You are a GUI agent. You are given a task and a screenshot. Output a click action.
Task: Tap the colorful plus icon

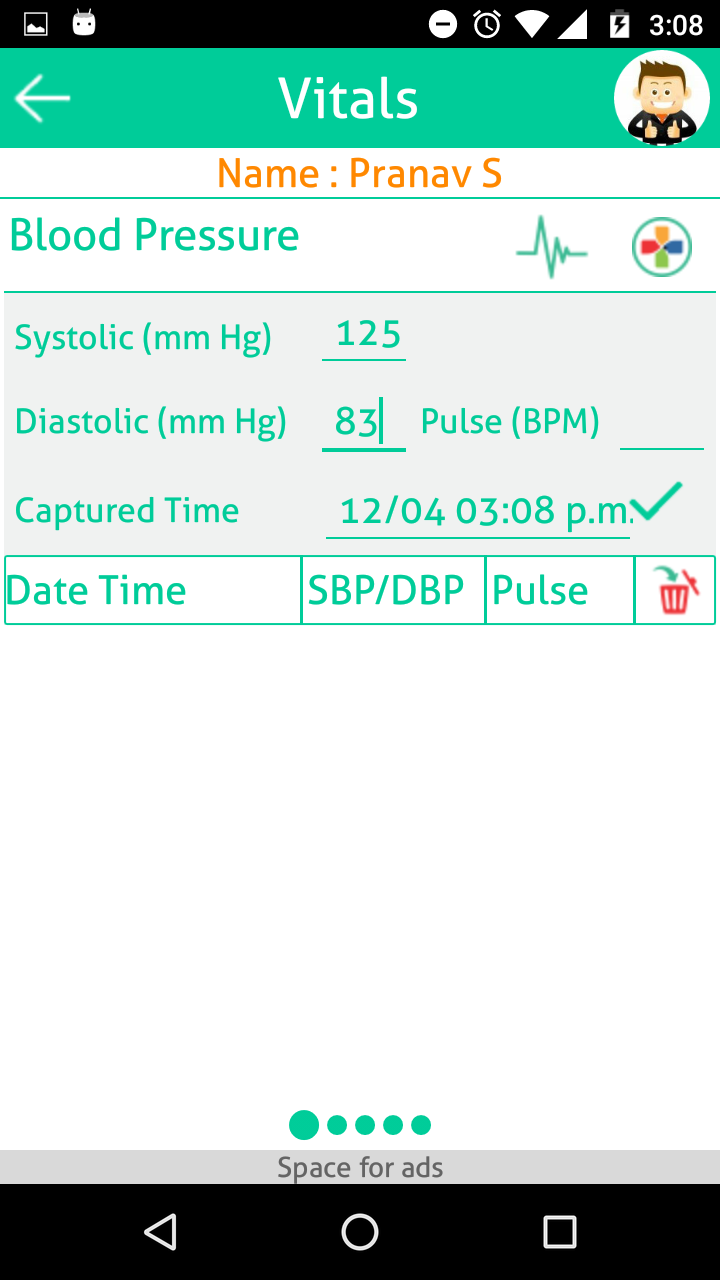coord(662,247)
